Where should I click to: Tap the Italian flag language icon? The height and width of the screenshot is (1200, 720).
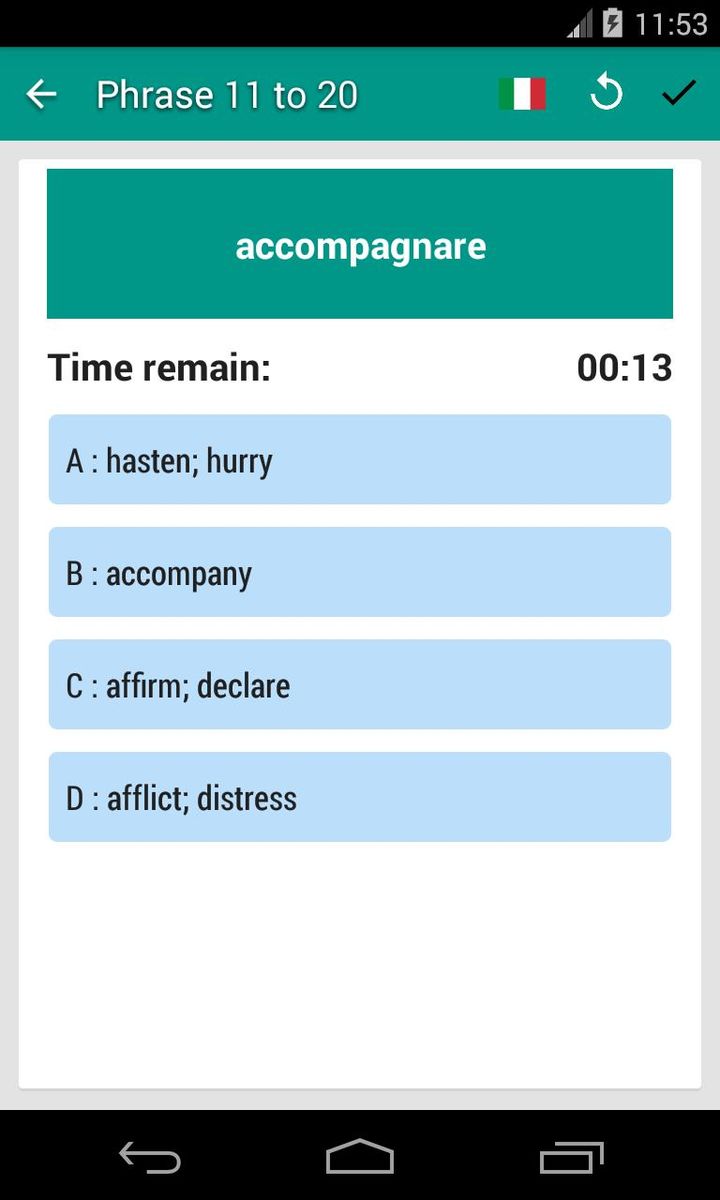pos(522,95)
